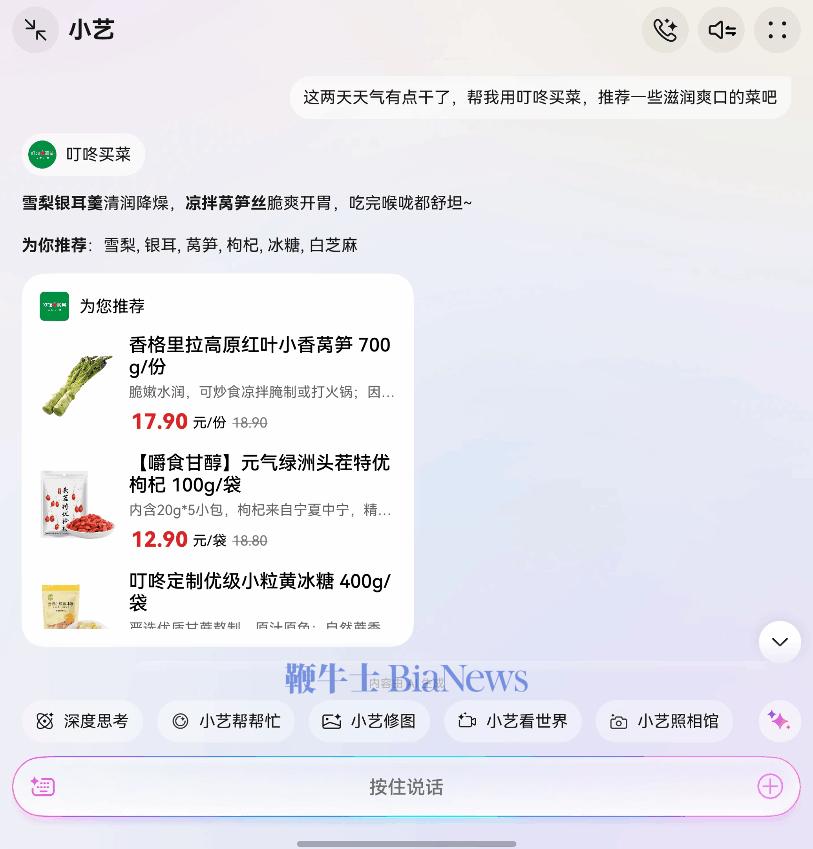Open the 小艺看世界 chip
The height and width of the screenshot is (849, 813).
[513, 721]
